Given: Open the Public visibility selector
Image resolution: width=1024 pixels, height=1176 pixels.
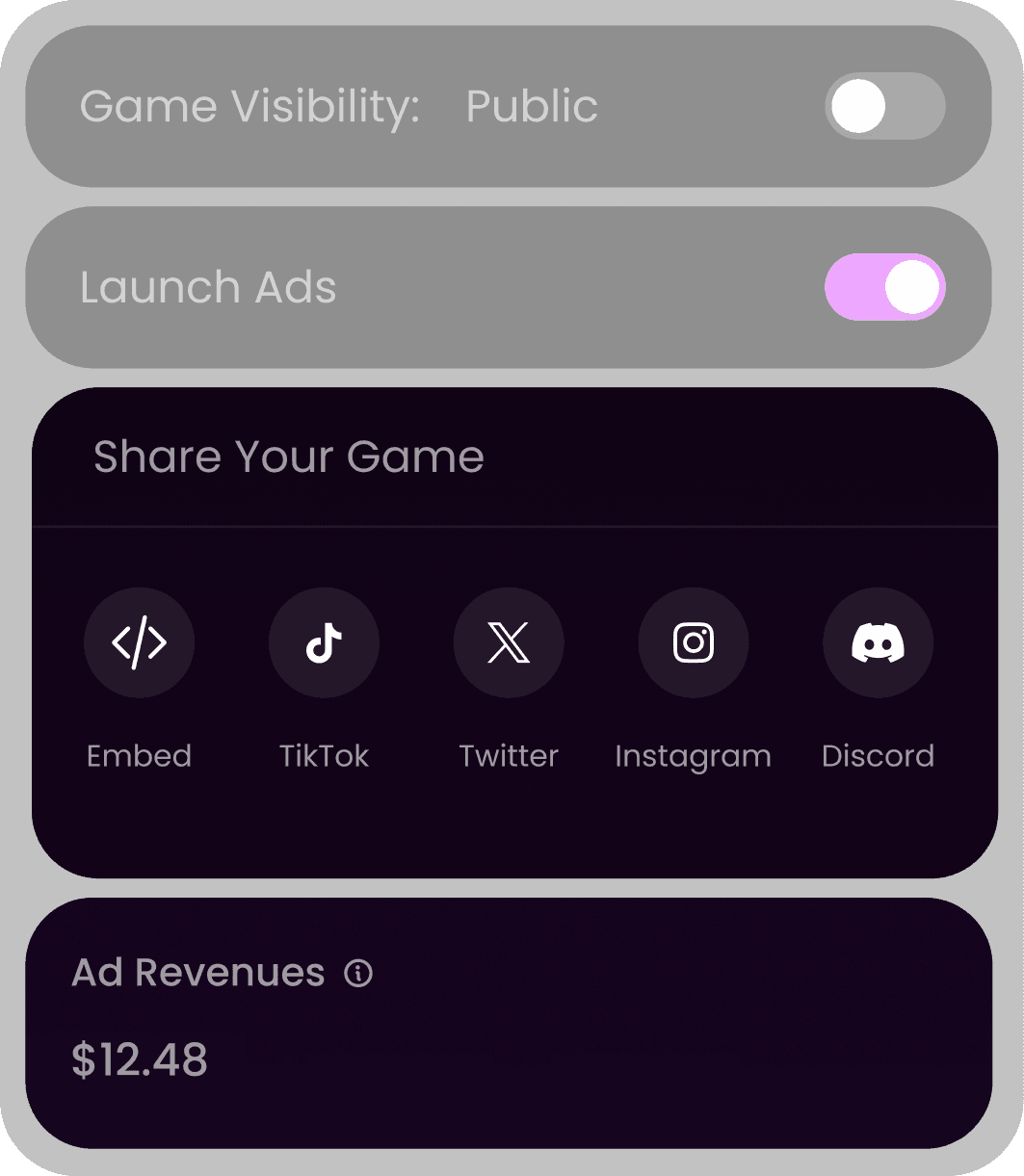Looking at the screenshot, I should click(531, 106).
